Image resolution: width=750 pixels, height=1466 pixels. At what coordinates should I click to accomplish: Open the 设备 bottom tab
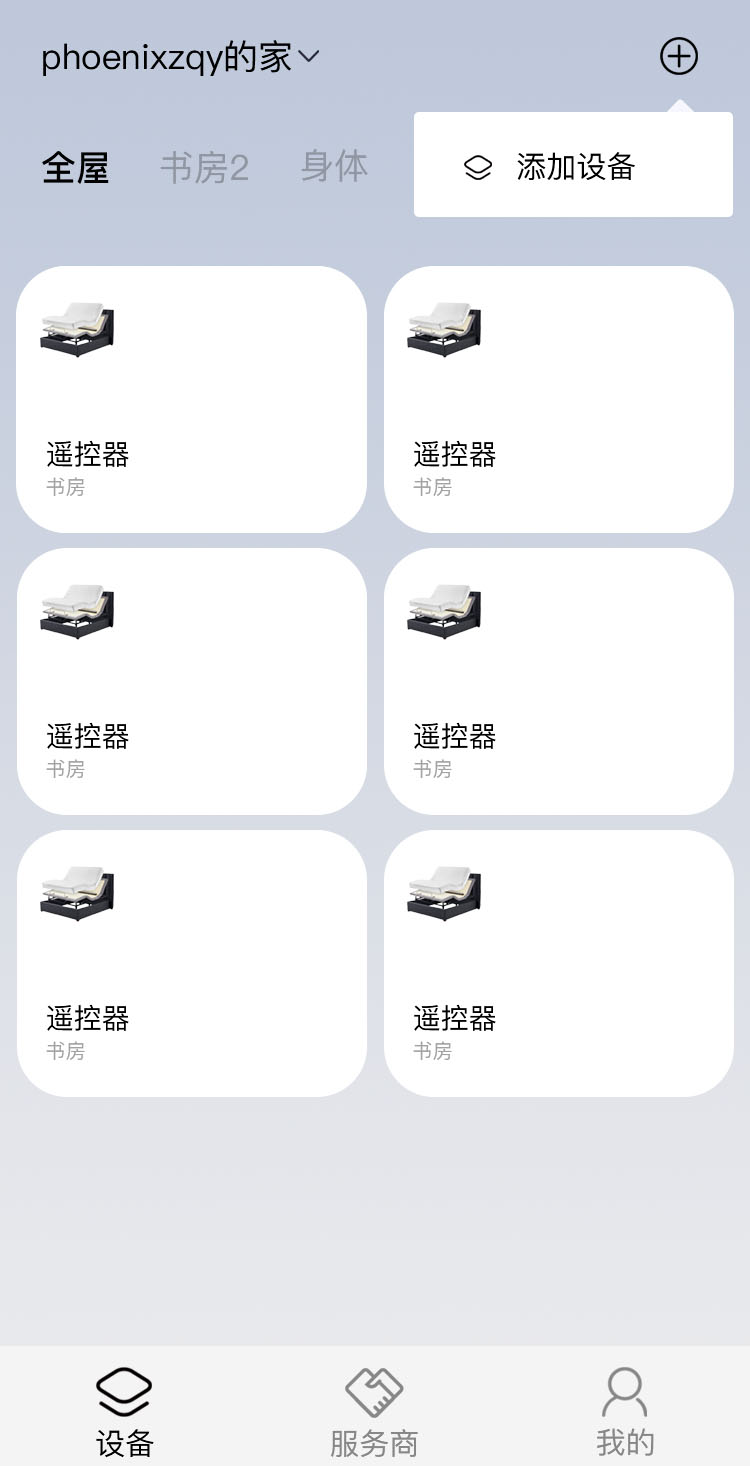pos(125,1411)
